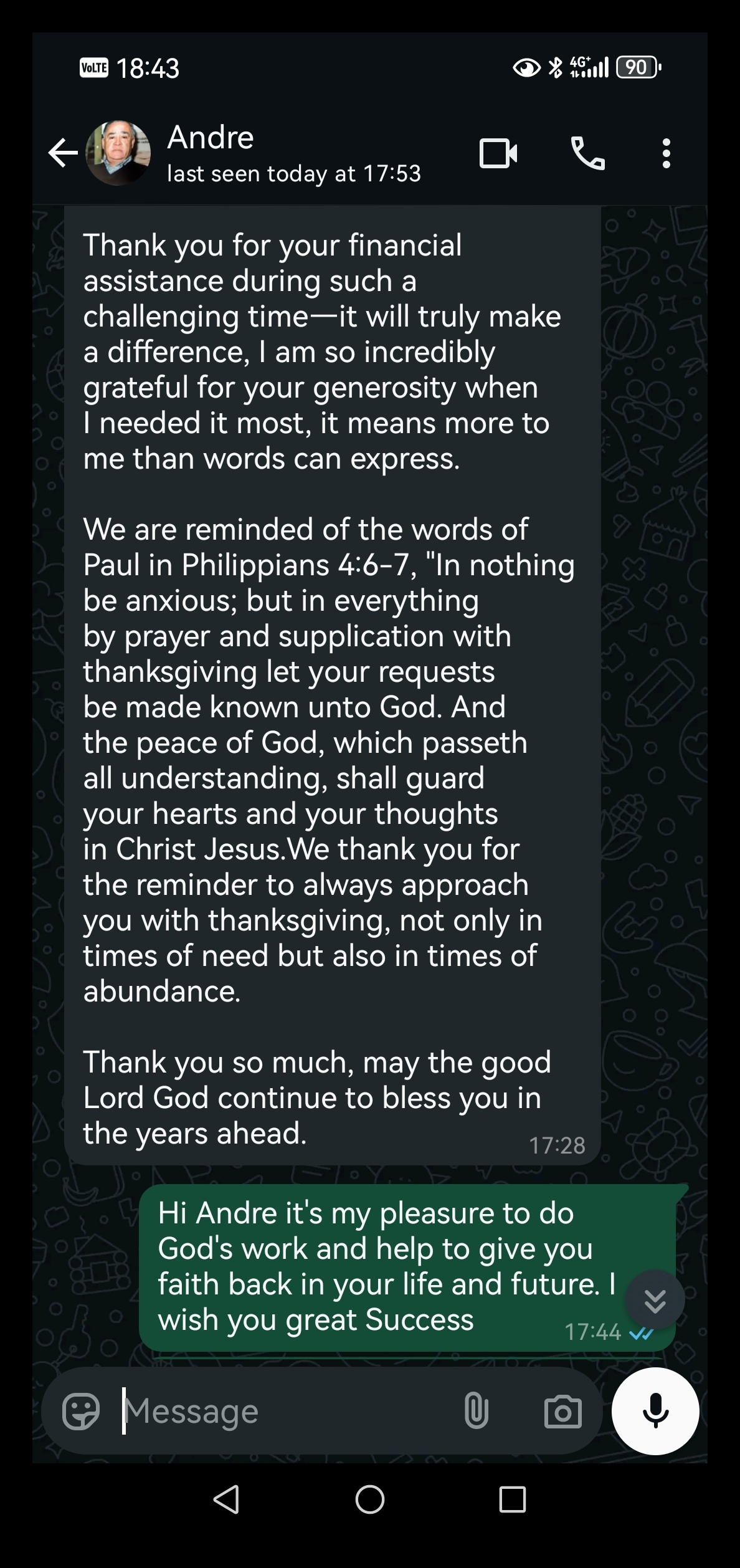View Andre's contact info from the header
This screenshot has width=740, height=1568.
[293, 153]
